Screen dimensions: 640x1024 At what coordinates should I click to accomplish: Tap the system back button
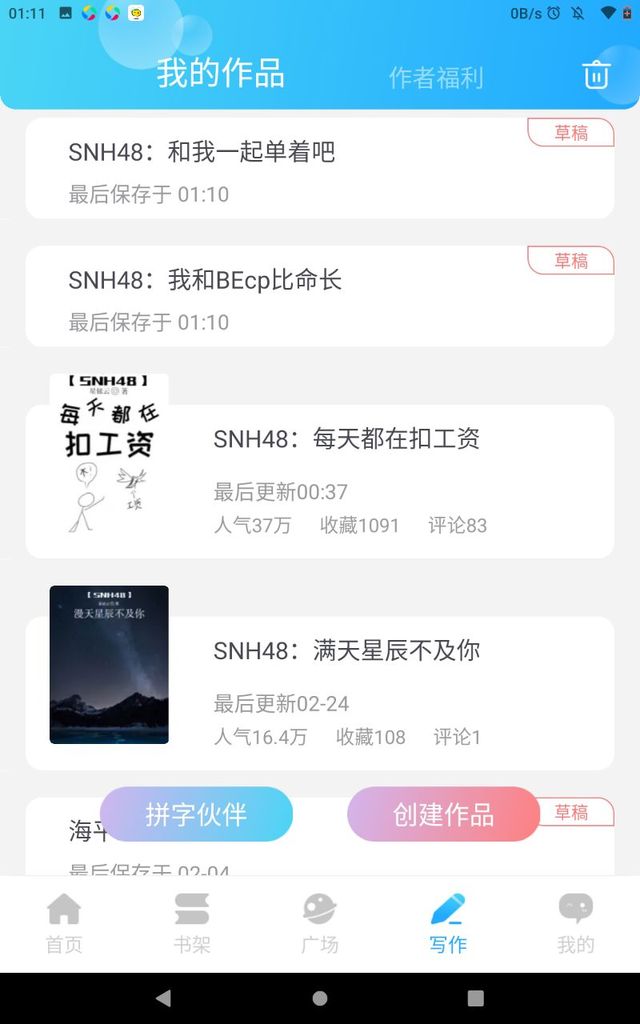(x=163, y=998)
